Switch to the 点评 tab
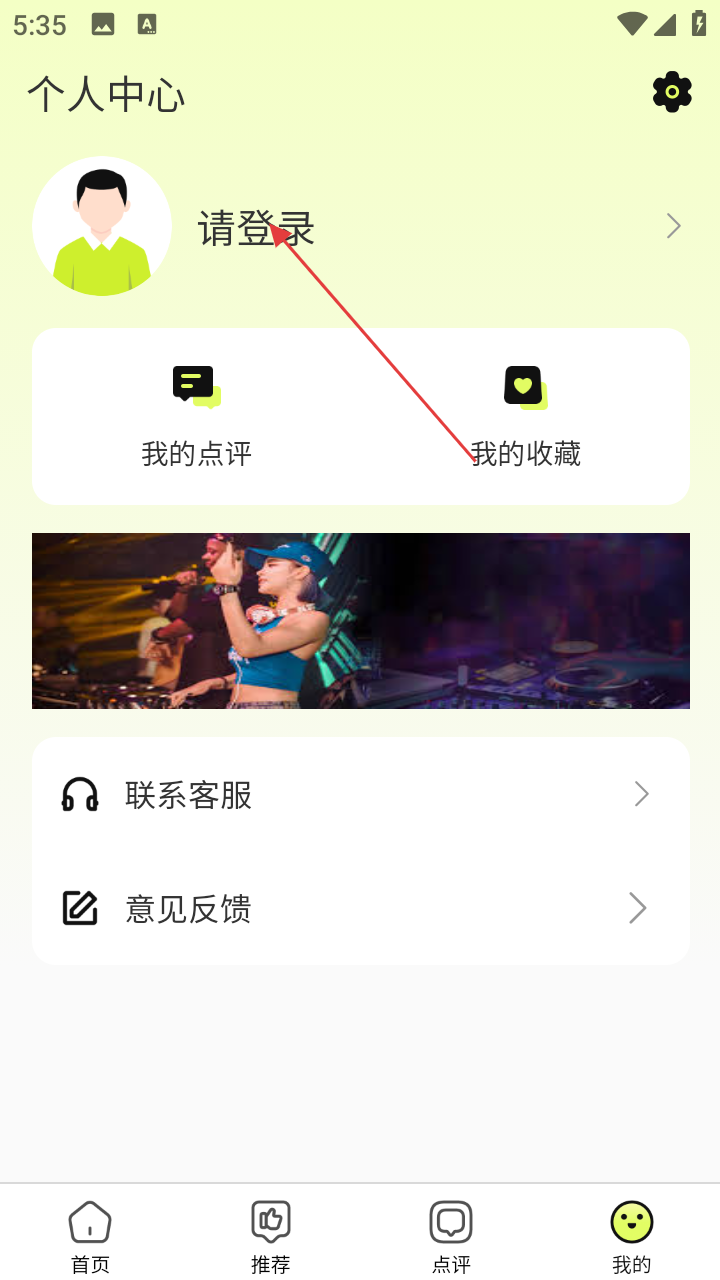720x1280 pixels. point(451,1236)
